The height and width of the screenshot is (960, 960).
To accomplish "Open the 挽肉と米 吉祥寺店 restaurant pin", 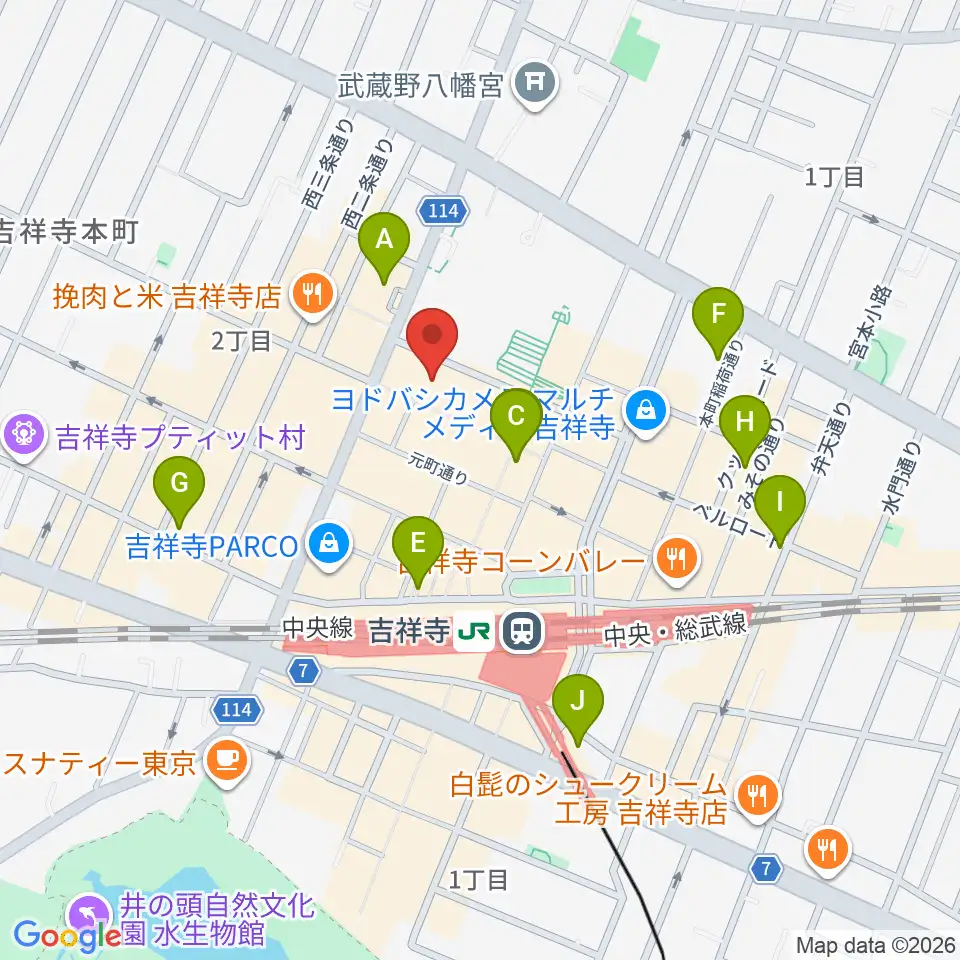I will coord(313,296).
